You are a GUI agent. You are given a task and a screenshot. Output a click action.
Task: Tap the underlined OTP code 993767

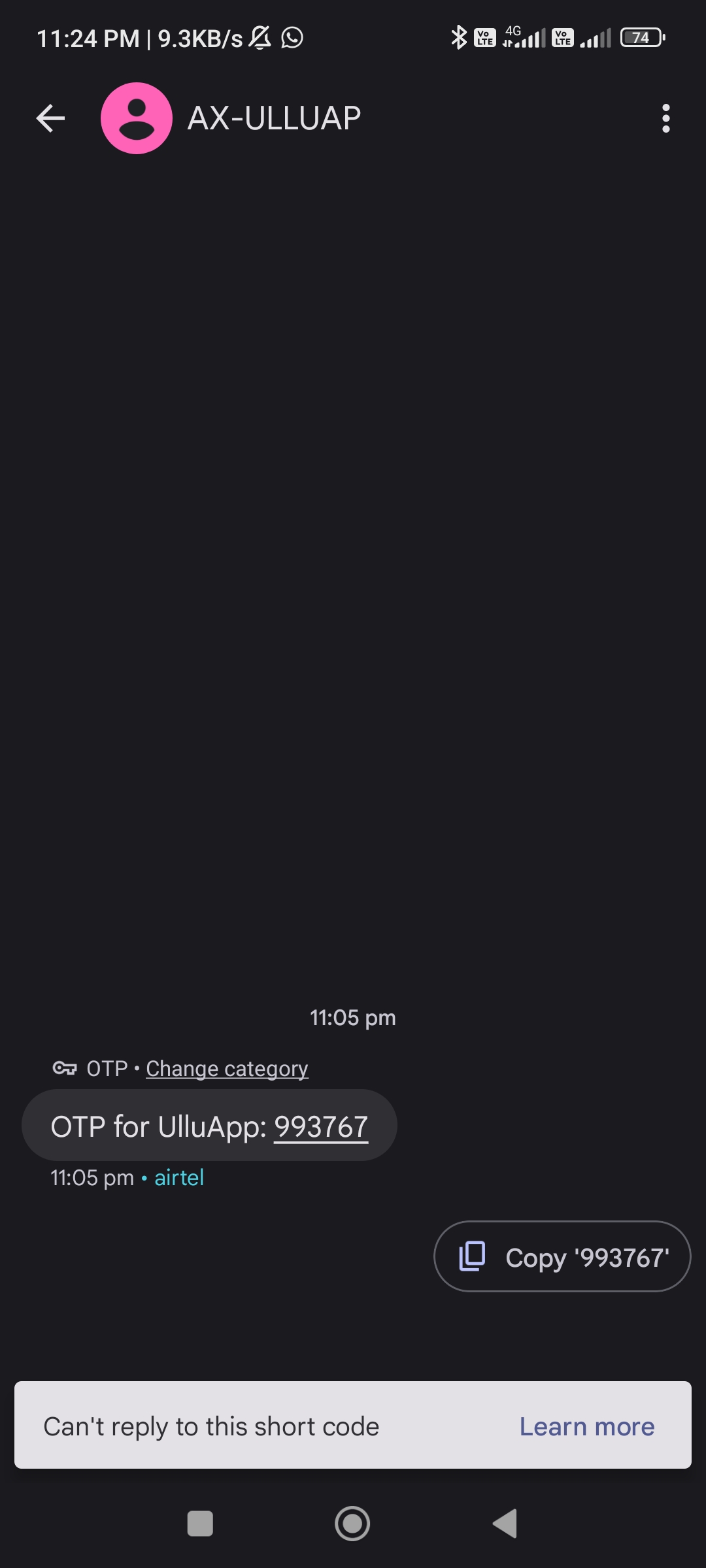pos(321,1127)
